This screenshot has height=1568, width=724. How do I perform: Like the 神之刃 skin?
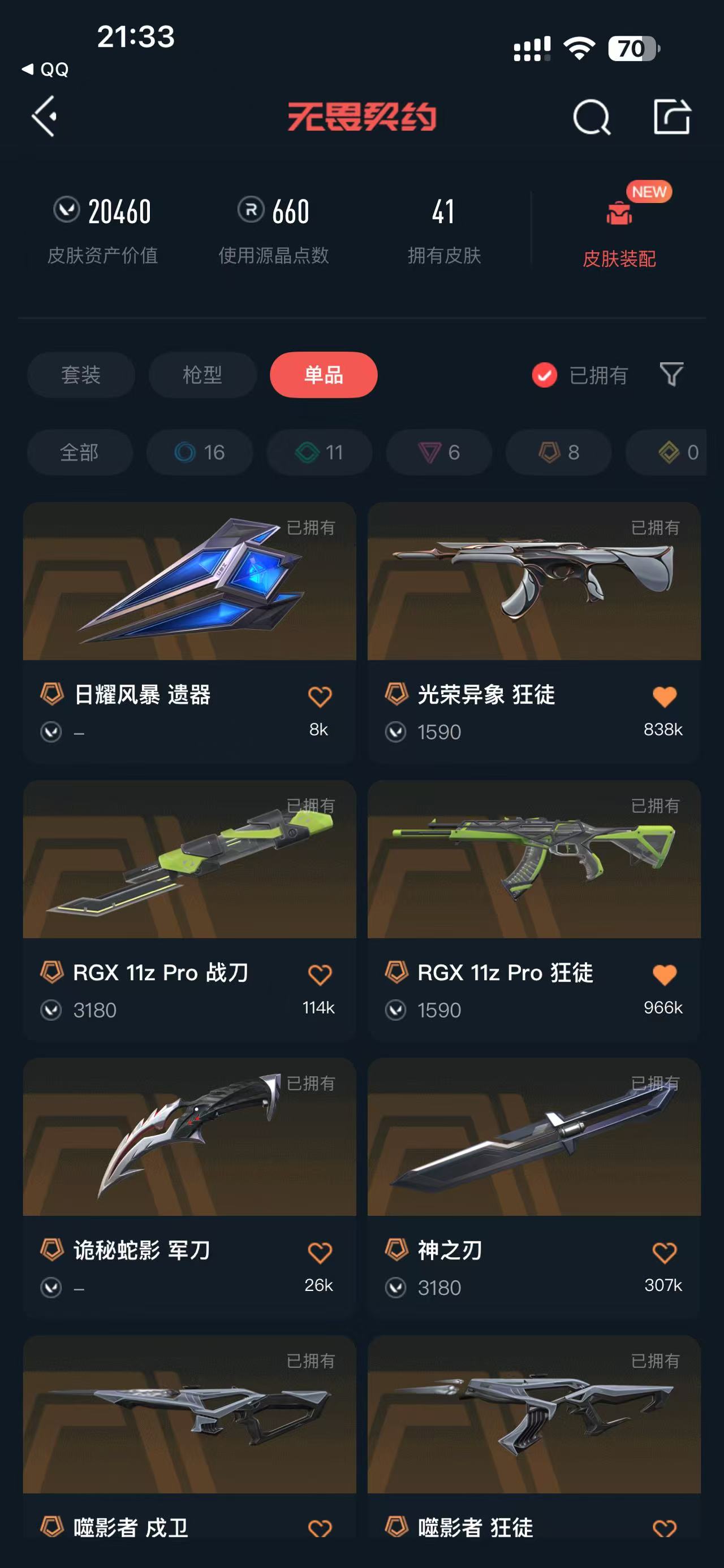coord(664,1252)
